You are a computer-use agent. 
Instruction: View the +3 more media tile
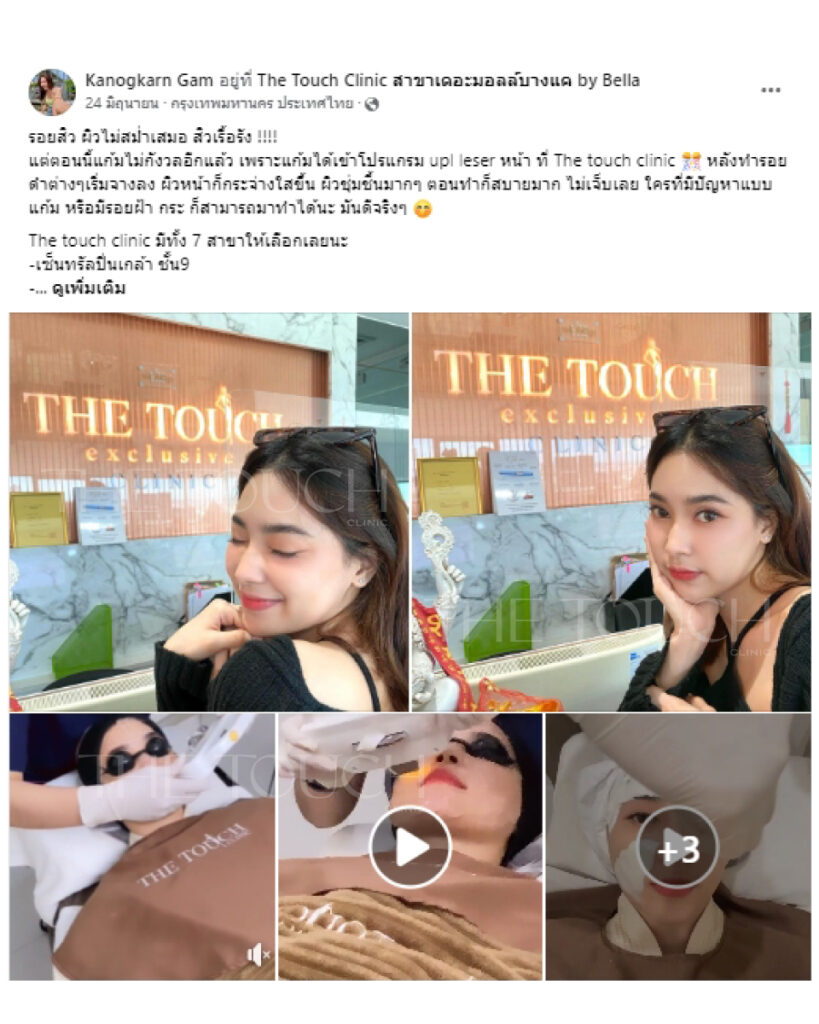(x=678, y=846)
